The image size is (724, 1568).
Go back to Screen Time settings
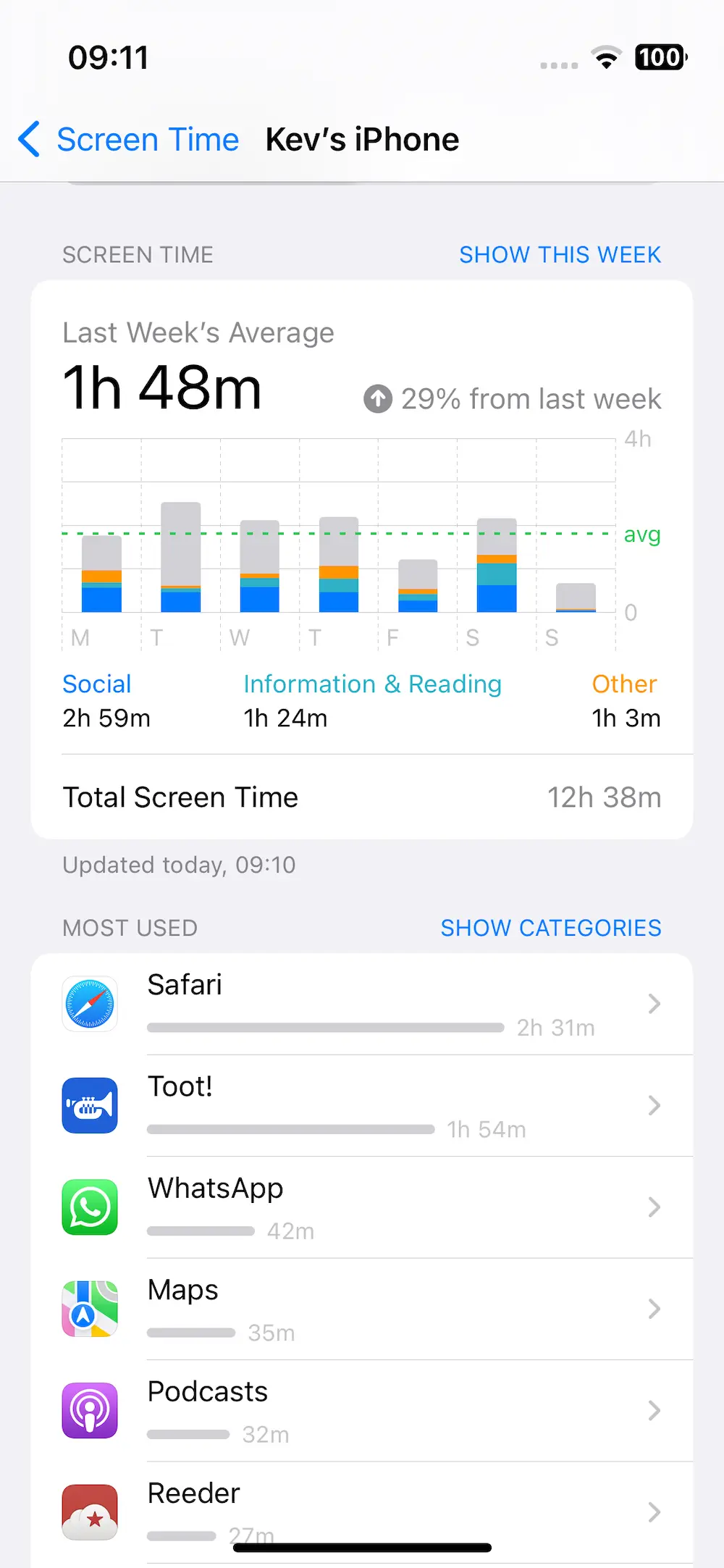click(x=127, y=139)
